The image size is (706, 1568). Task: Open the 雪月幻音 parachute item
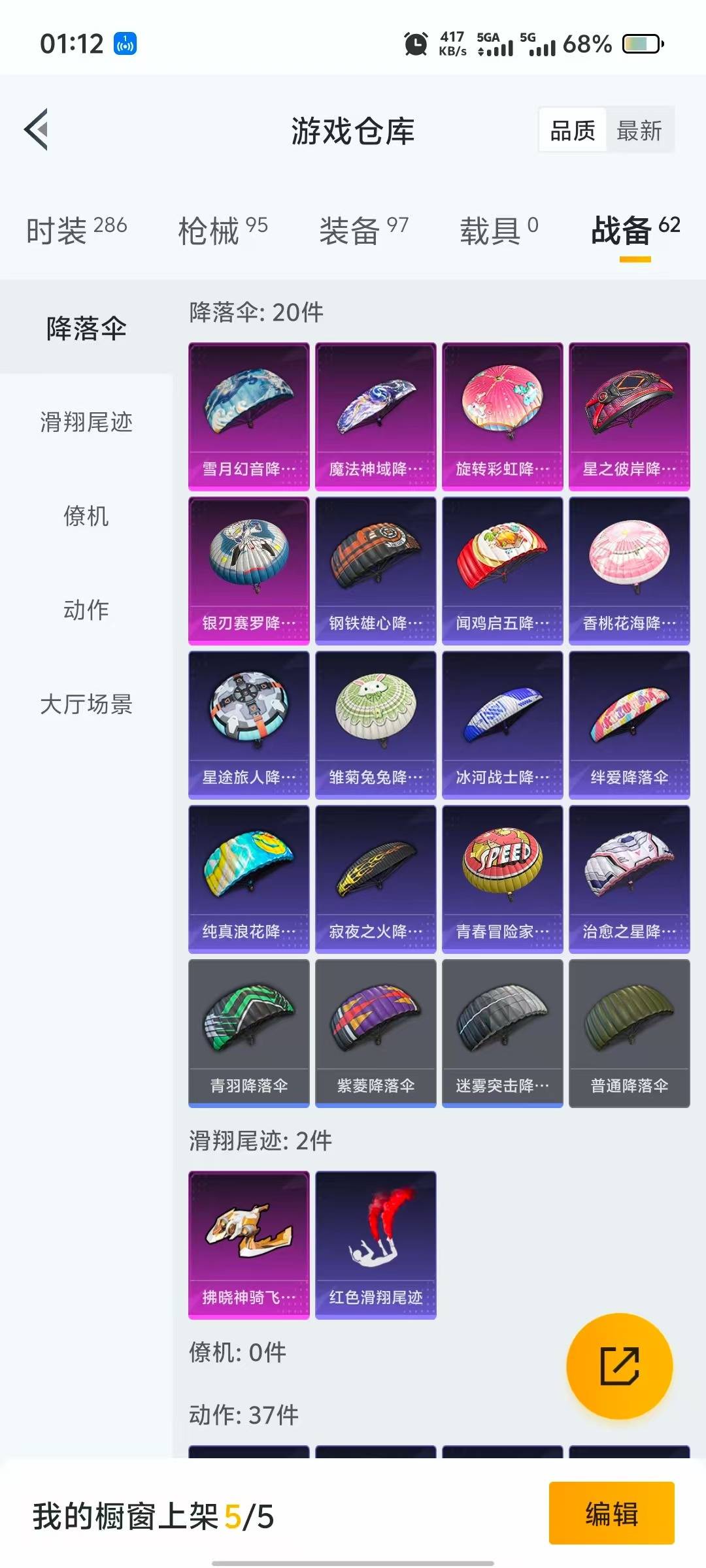(x=249, y=417)
